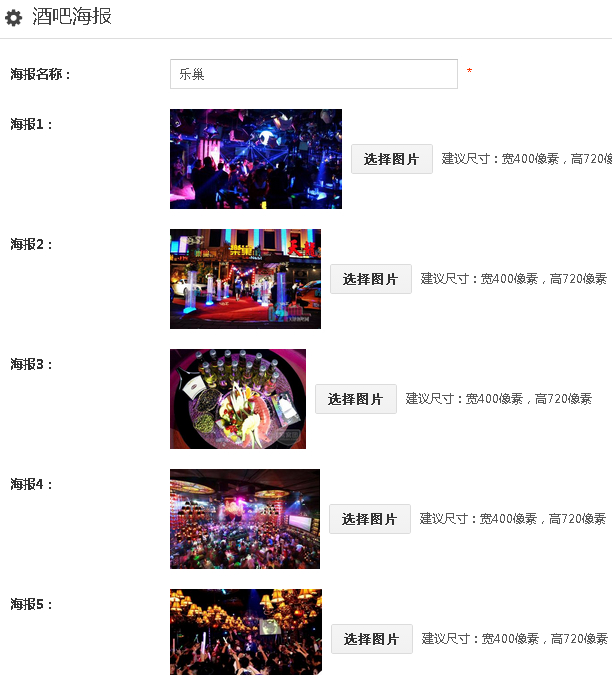
Task: Select a picture for 海报2
Action: coord(370,279)
